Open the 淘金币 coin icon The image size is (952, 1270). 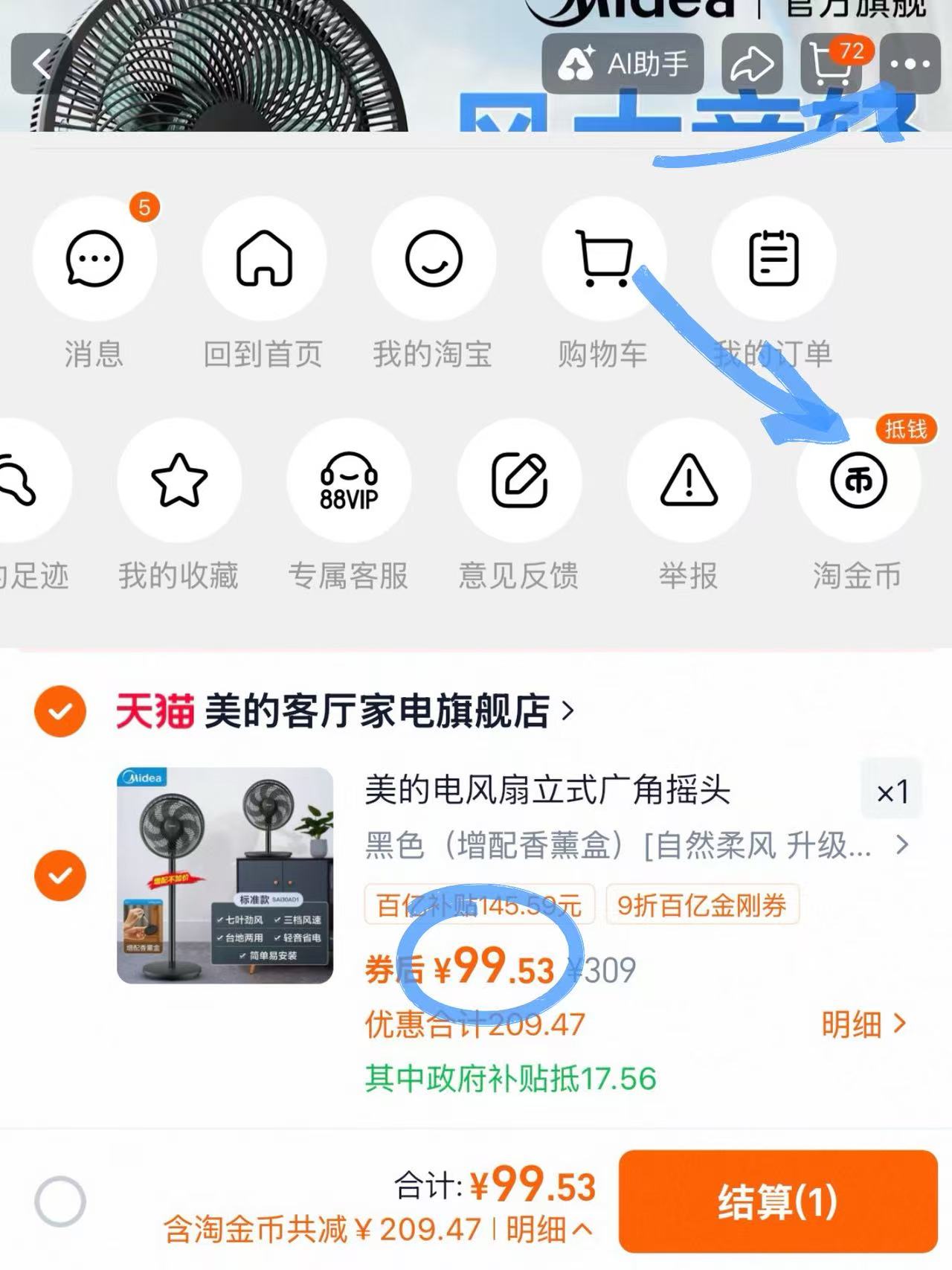pyautogui.click(x=857, y=481)
